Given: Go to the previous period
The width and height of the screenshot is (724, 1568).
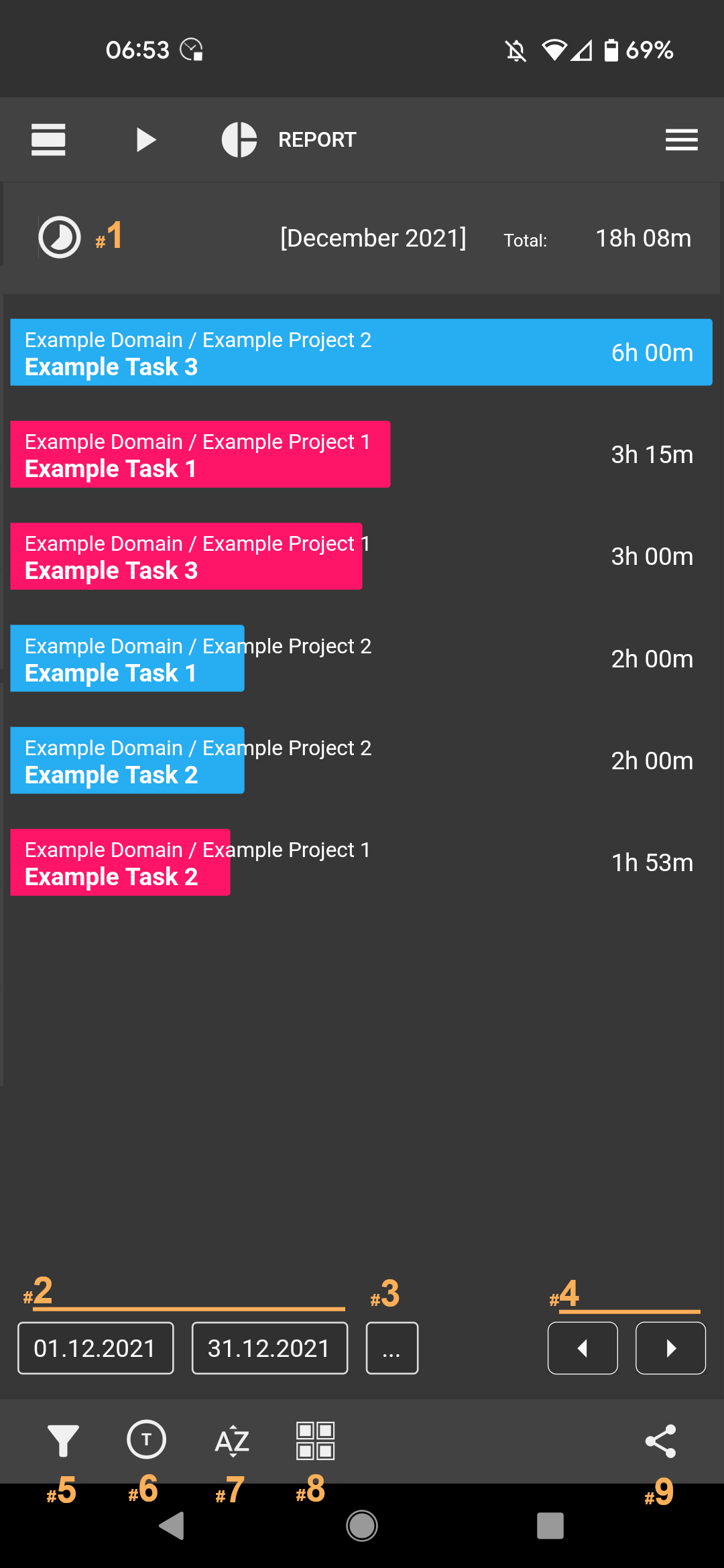Looking at the screenshot, I should (583, 1348).
